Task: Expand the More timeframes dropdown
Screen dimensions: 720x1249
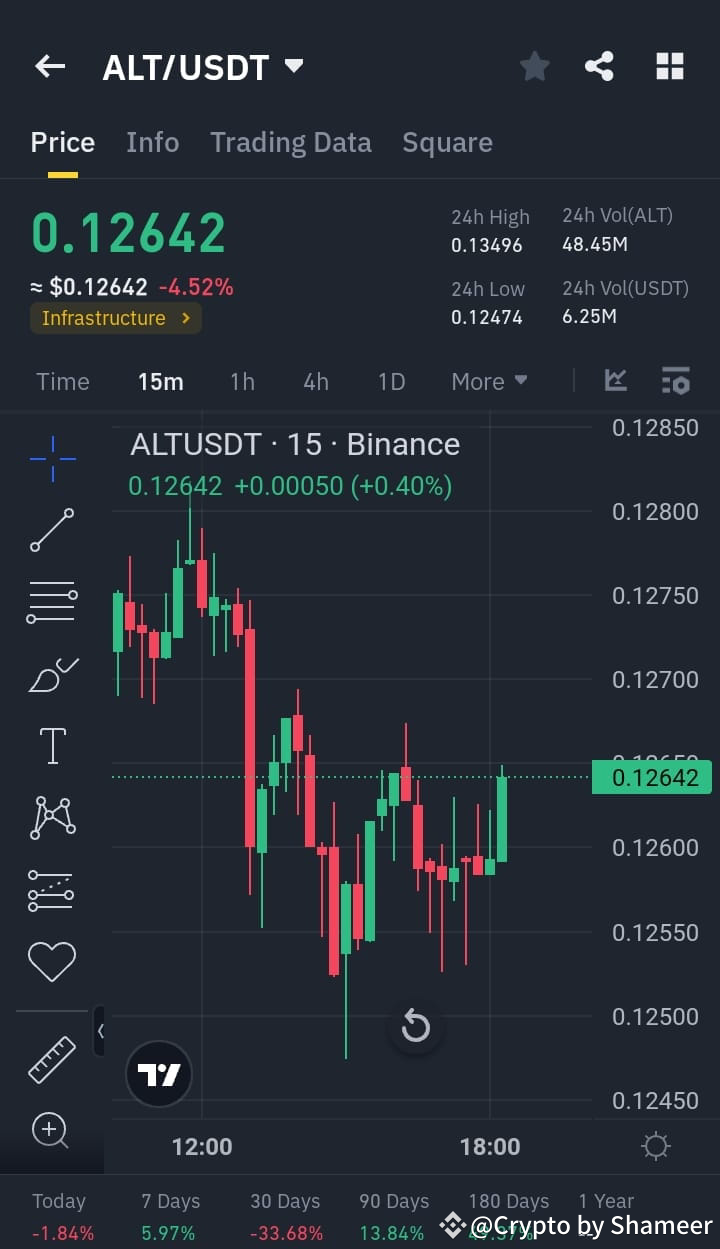Action: (x=488, y=380)
